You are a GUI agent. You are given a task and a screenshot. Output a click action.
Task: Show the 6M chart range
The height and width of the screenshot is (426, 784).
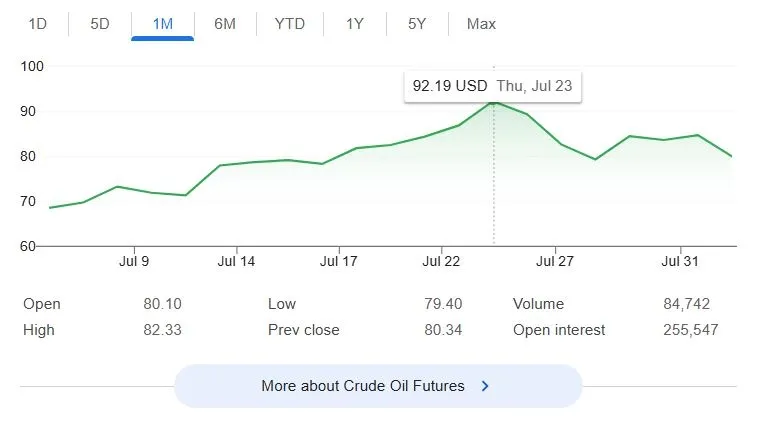[225, 24]
